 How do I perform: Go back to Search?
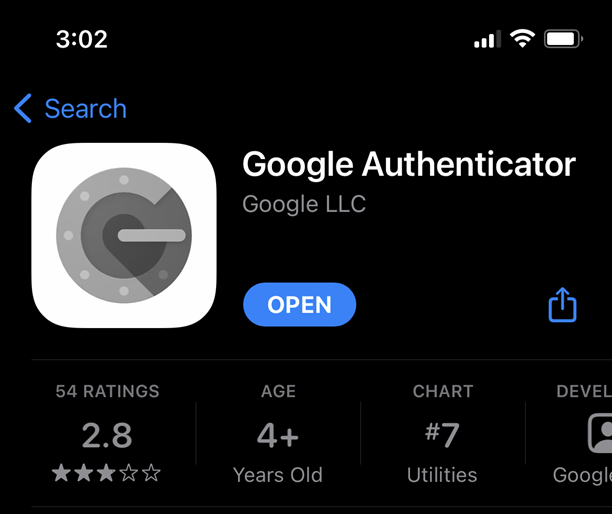[x=70, y=109]
